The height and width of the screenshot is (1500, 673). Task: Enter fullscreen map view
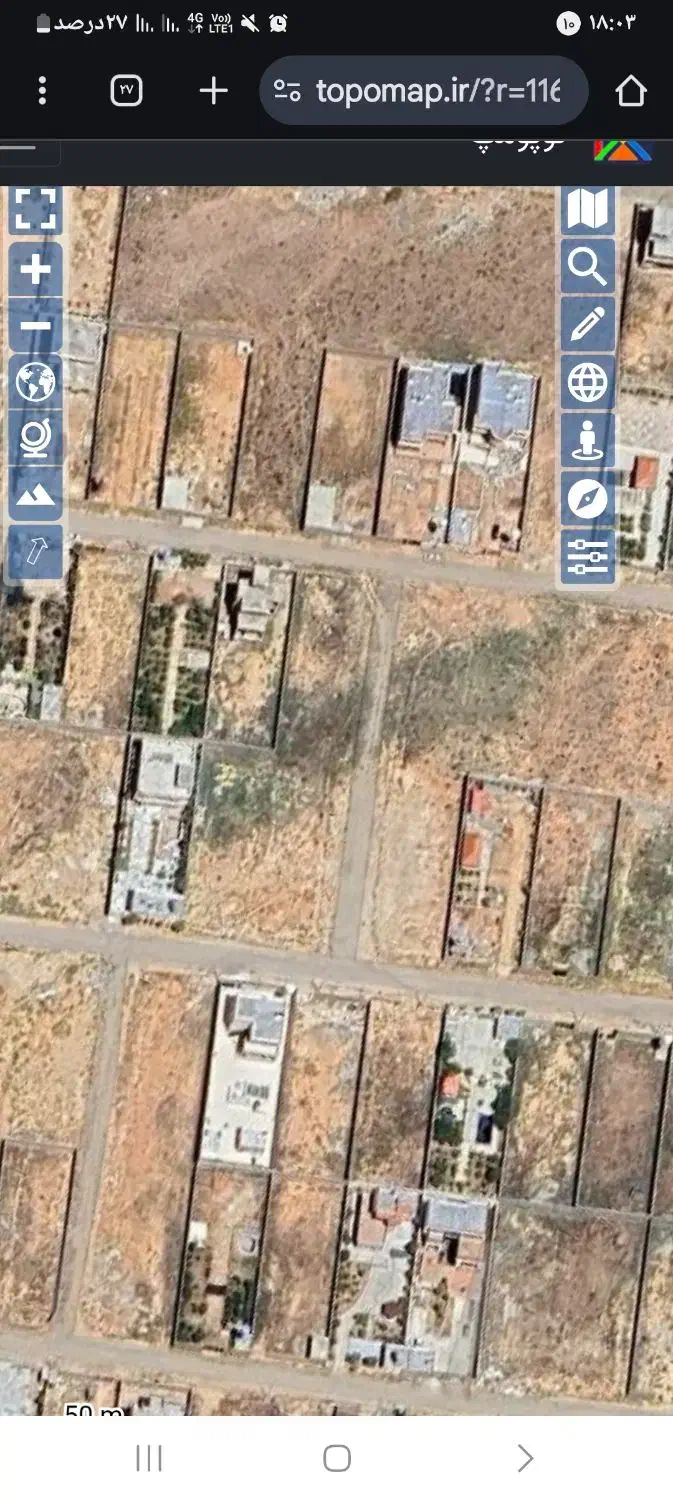[36, 210]
